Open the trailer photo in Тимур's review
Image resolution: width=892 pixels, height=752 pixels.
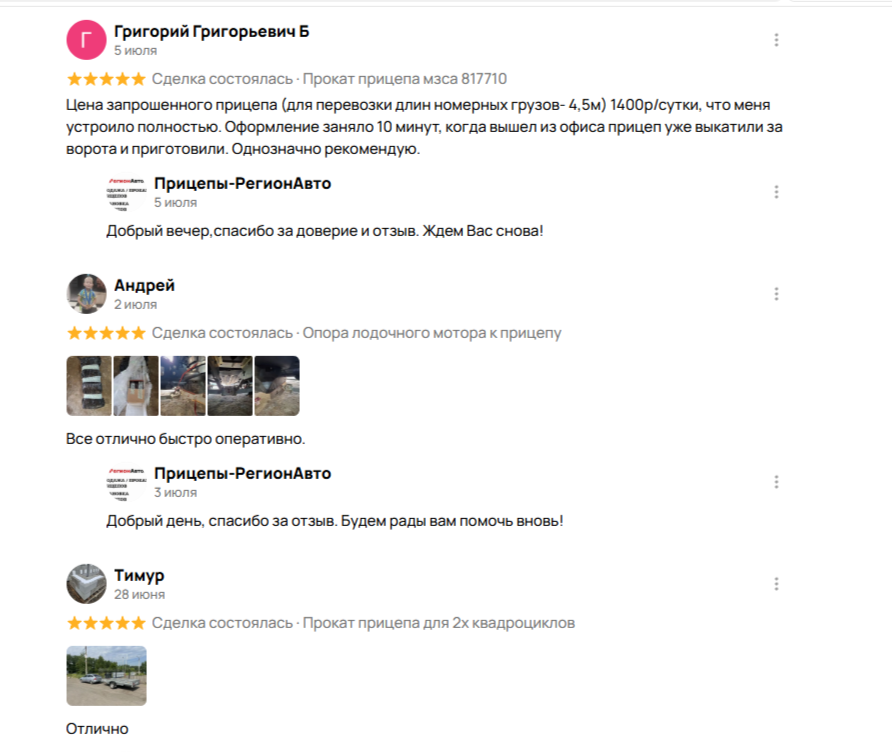tap(106, 676)
